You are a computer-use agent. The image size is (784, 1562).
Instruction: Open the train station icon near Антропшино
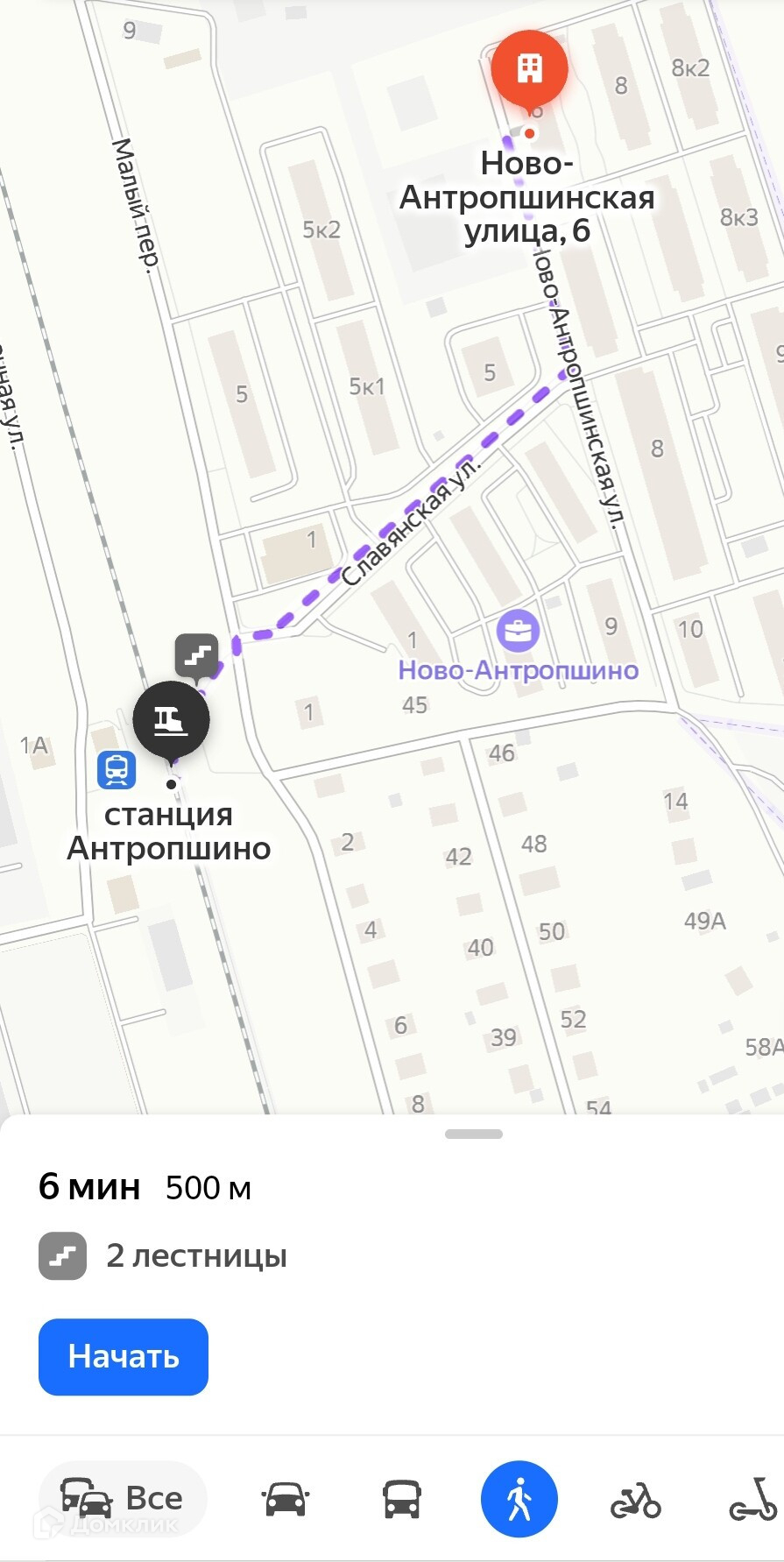(117, 770)
